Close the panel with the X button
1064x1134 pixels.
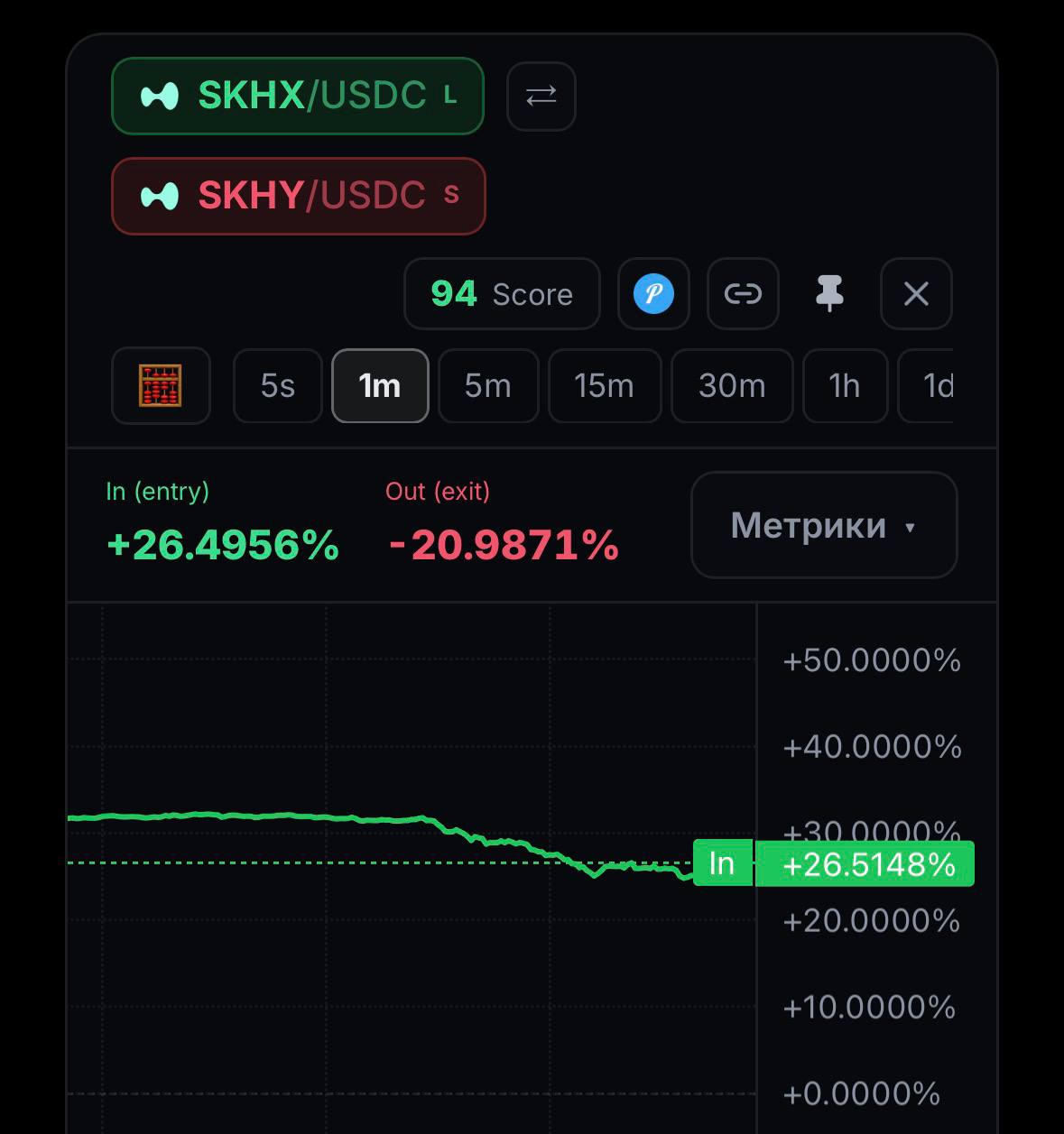click(916, 294)
